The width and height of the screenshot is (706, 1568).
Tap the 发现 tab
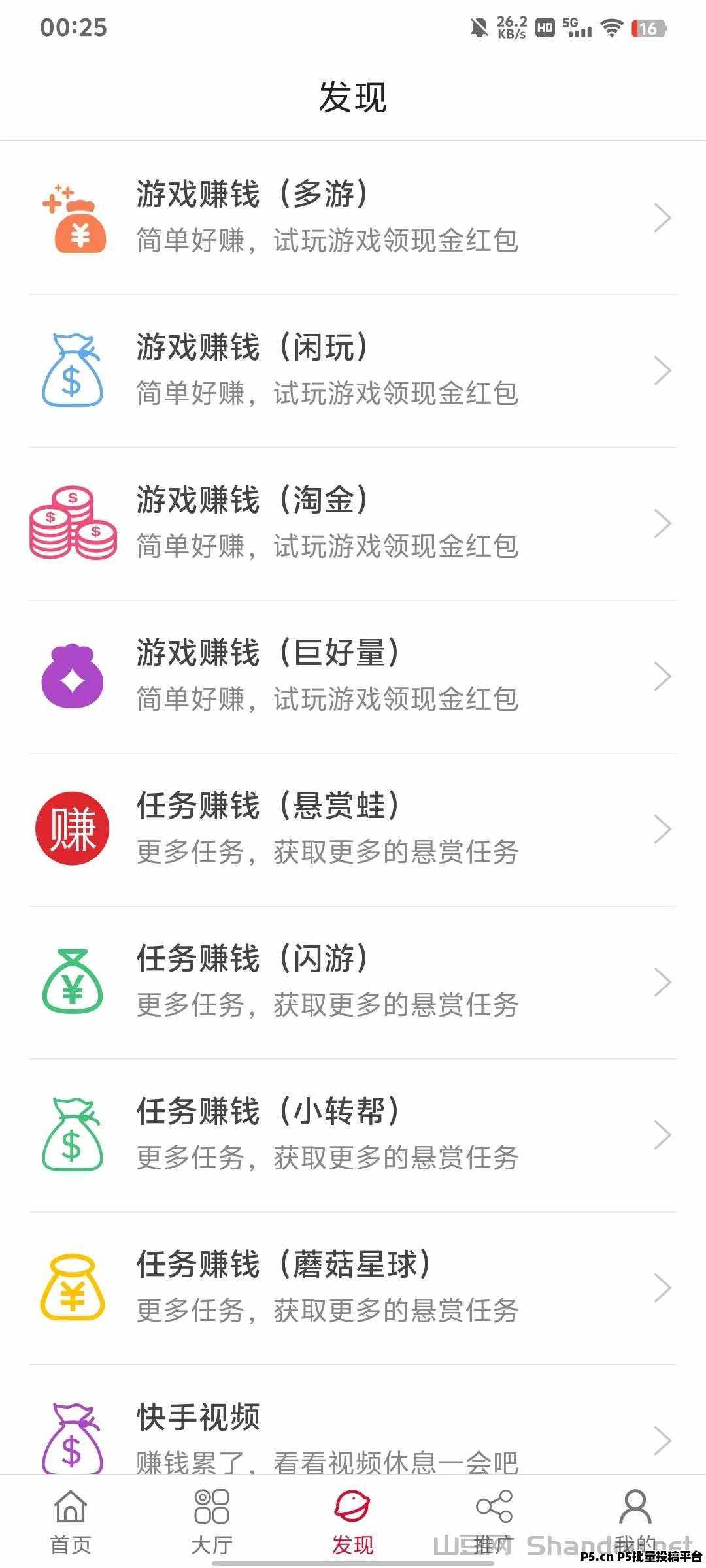pos(353,1522)
